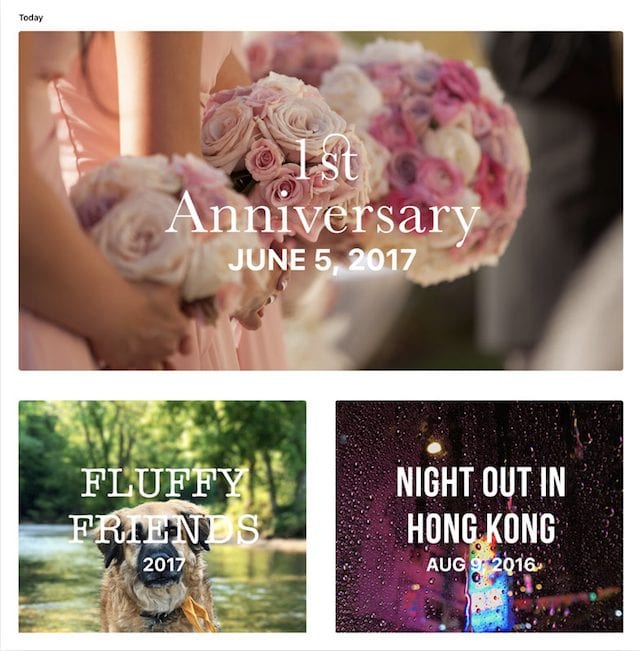Viewport: 640px width, 651px height.
Task: Open the Fluffy Friends 2017 memory
Action: (x=162, y=516)
